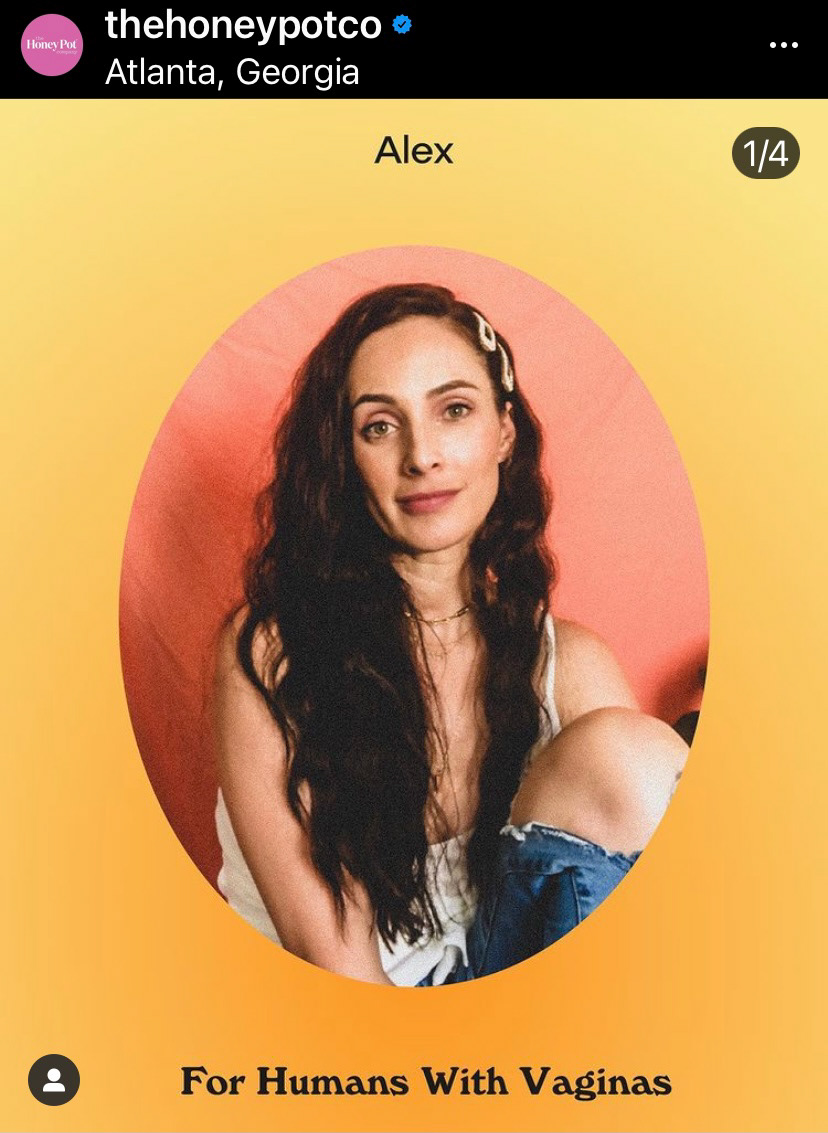Screen dimensions: 828x1133
Task: Open thehoneypotco profile picture
Action: [x=52, y=46]
